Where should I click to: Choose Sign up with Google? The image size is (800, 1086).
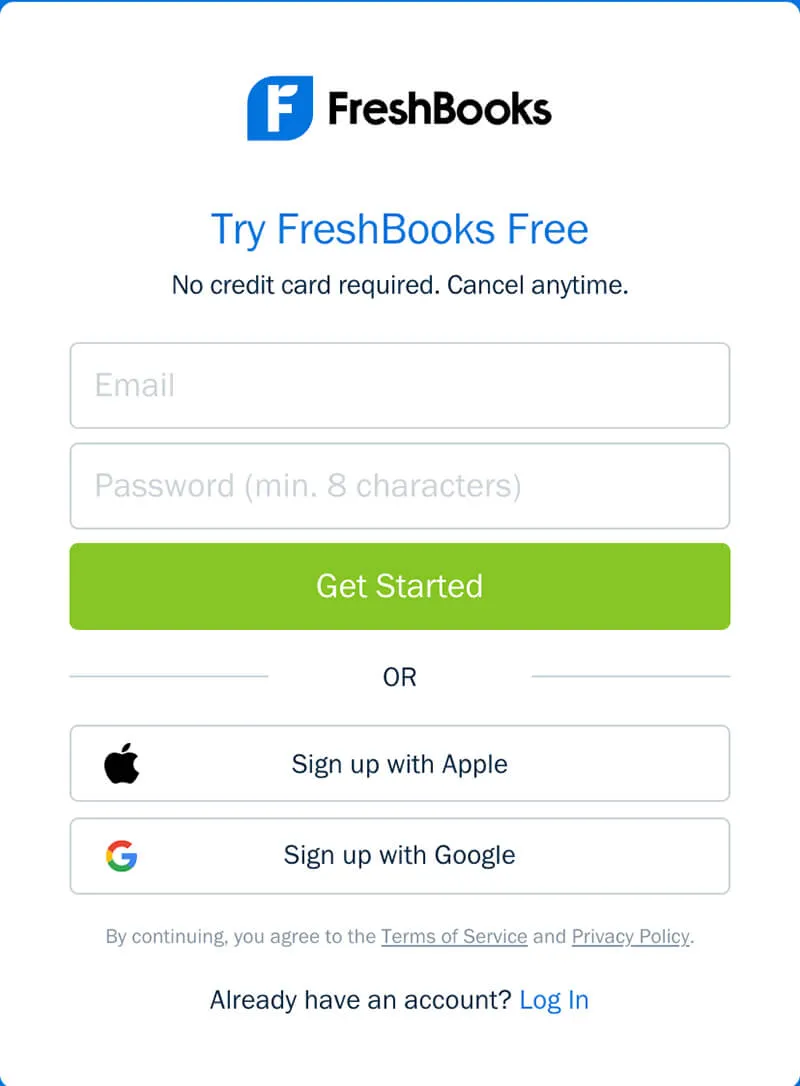coord(399,856)
